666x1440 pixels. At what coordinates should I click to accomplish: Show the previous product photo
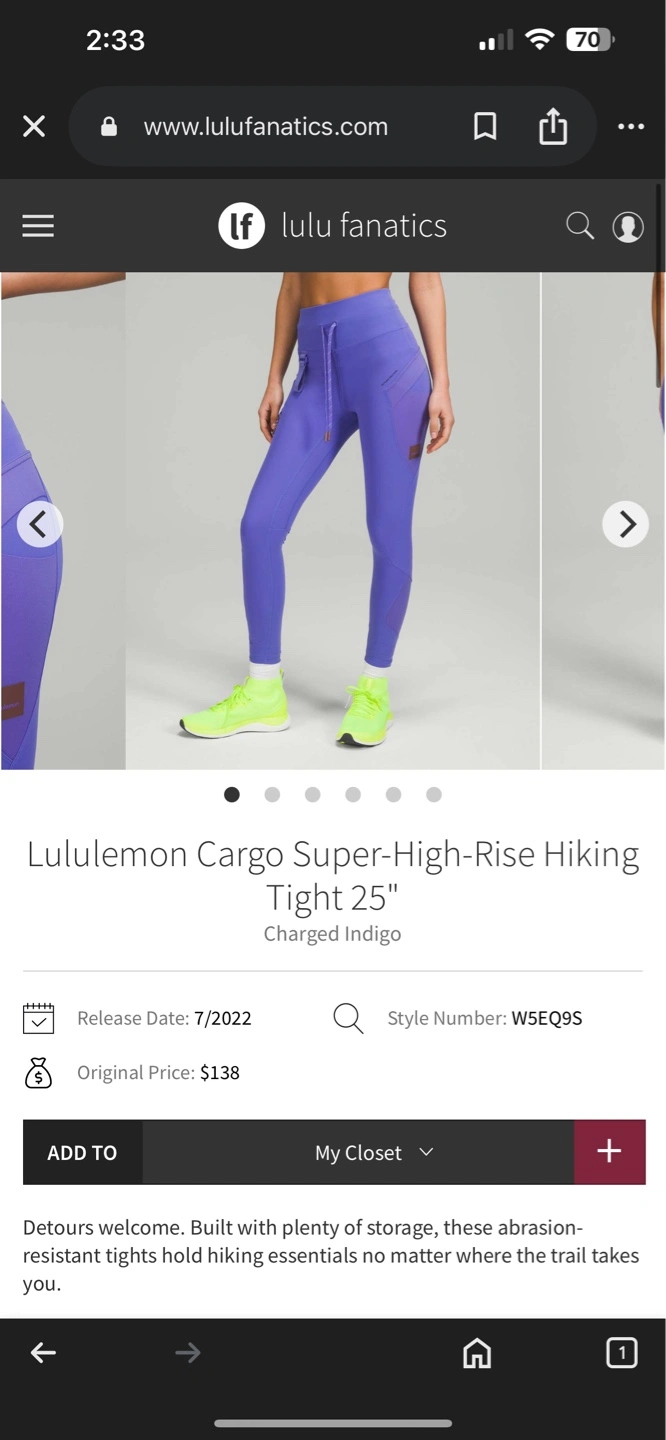click(x=40, y=524)
